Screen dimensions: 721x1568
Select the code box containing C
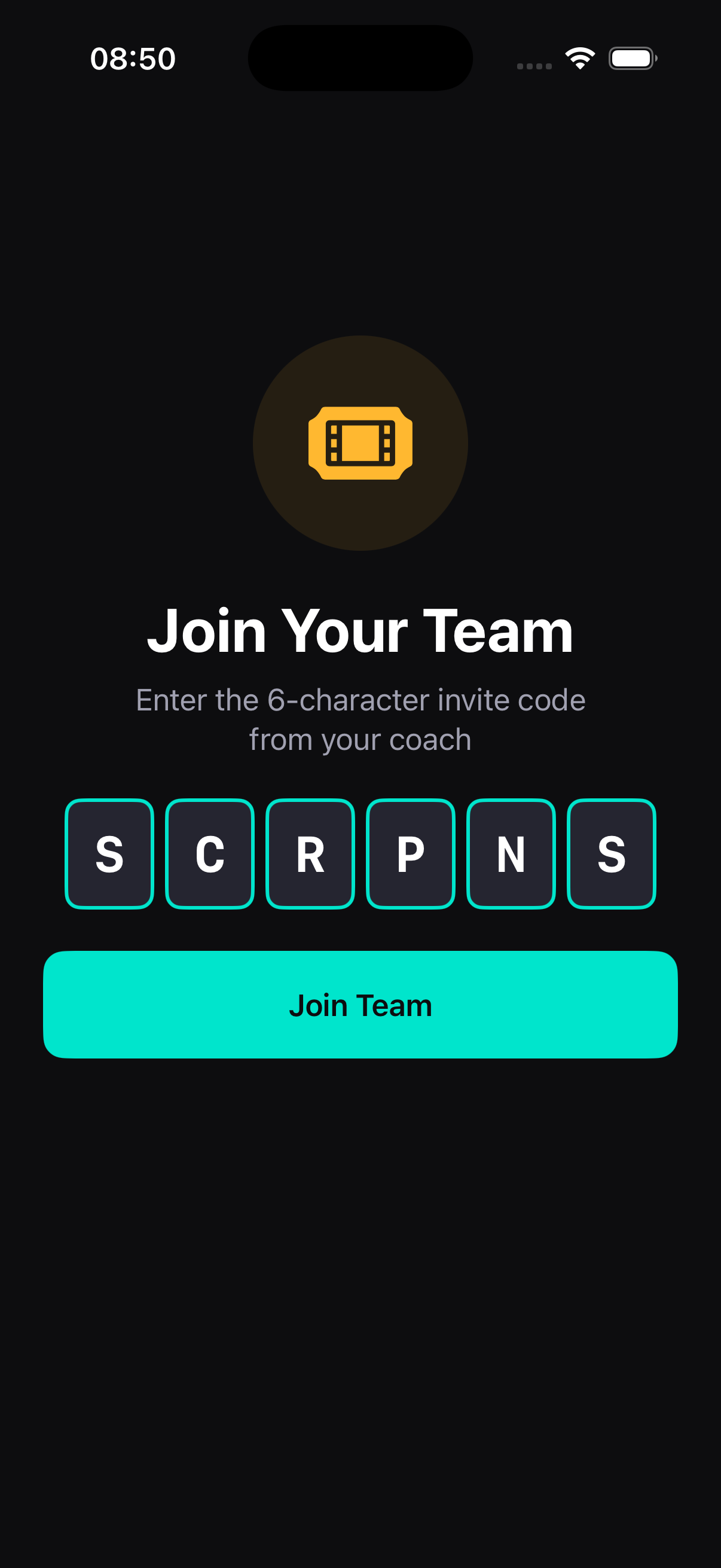coord(210,853)
